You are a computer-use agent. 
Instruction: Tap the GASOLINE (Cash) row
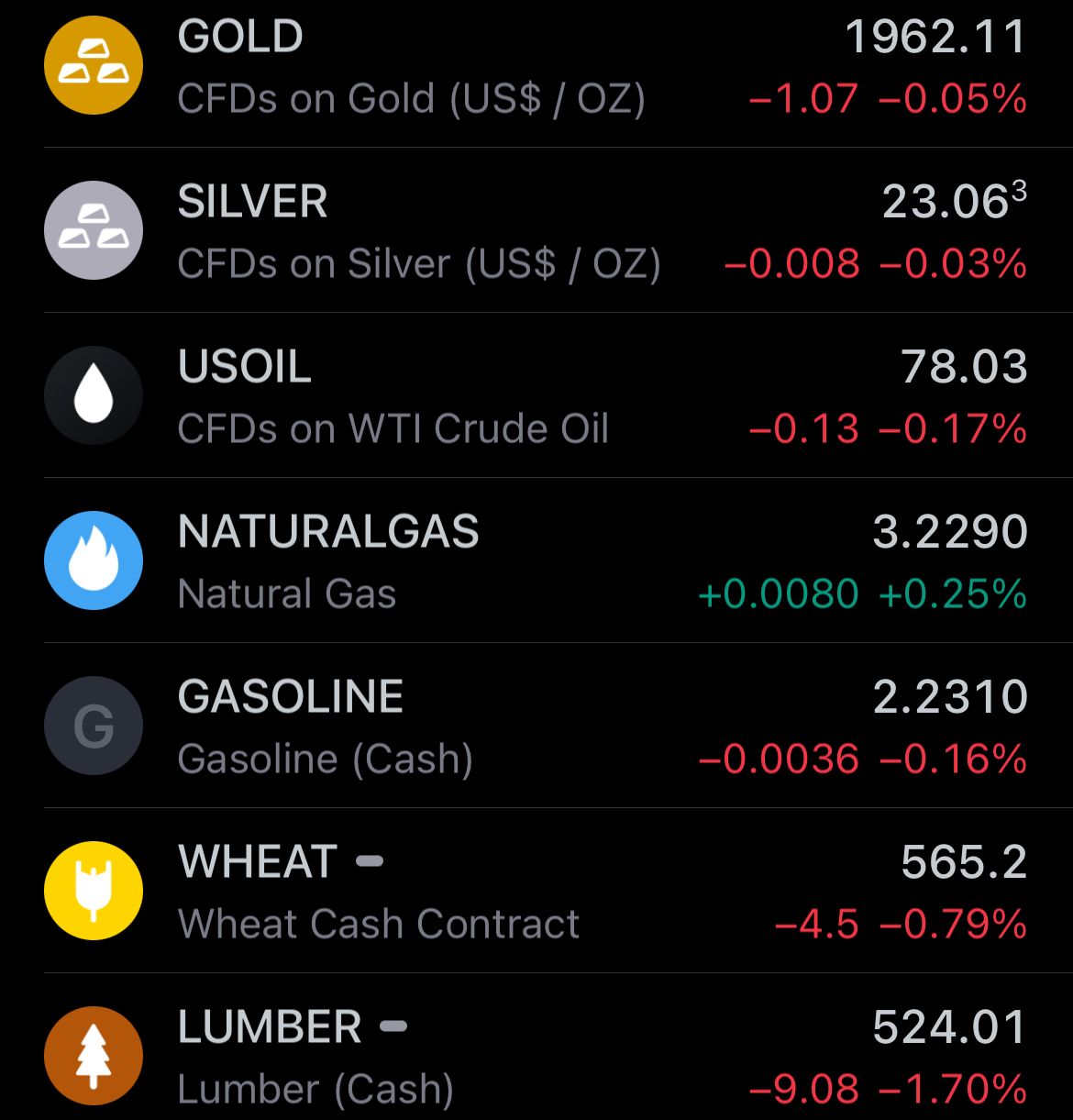tap(536, 726)
